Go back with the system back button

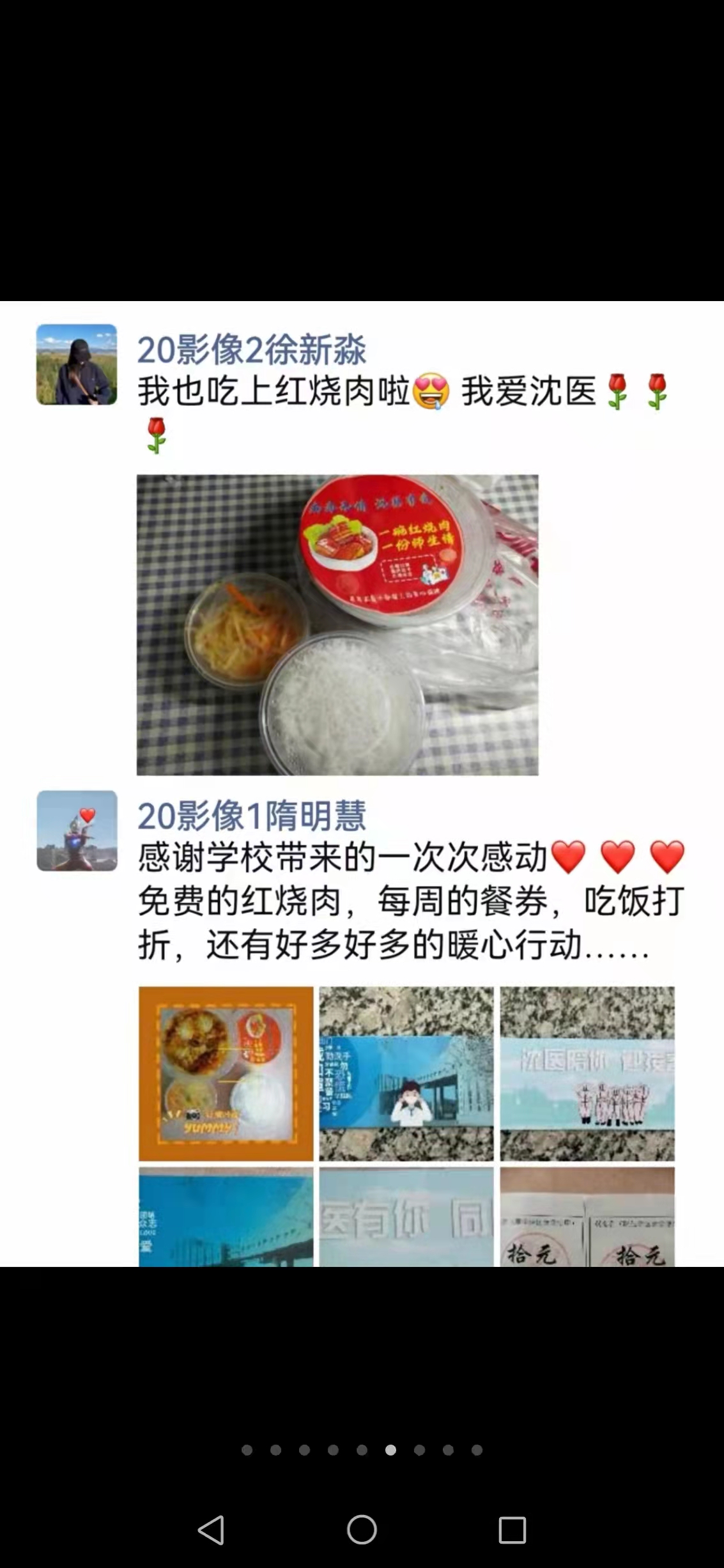tap(211, 1530)
